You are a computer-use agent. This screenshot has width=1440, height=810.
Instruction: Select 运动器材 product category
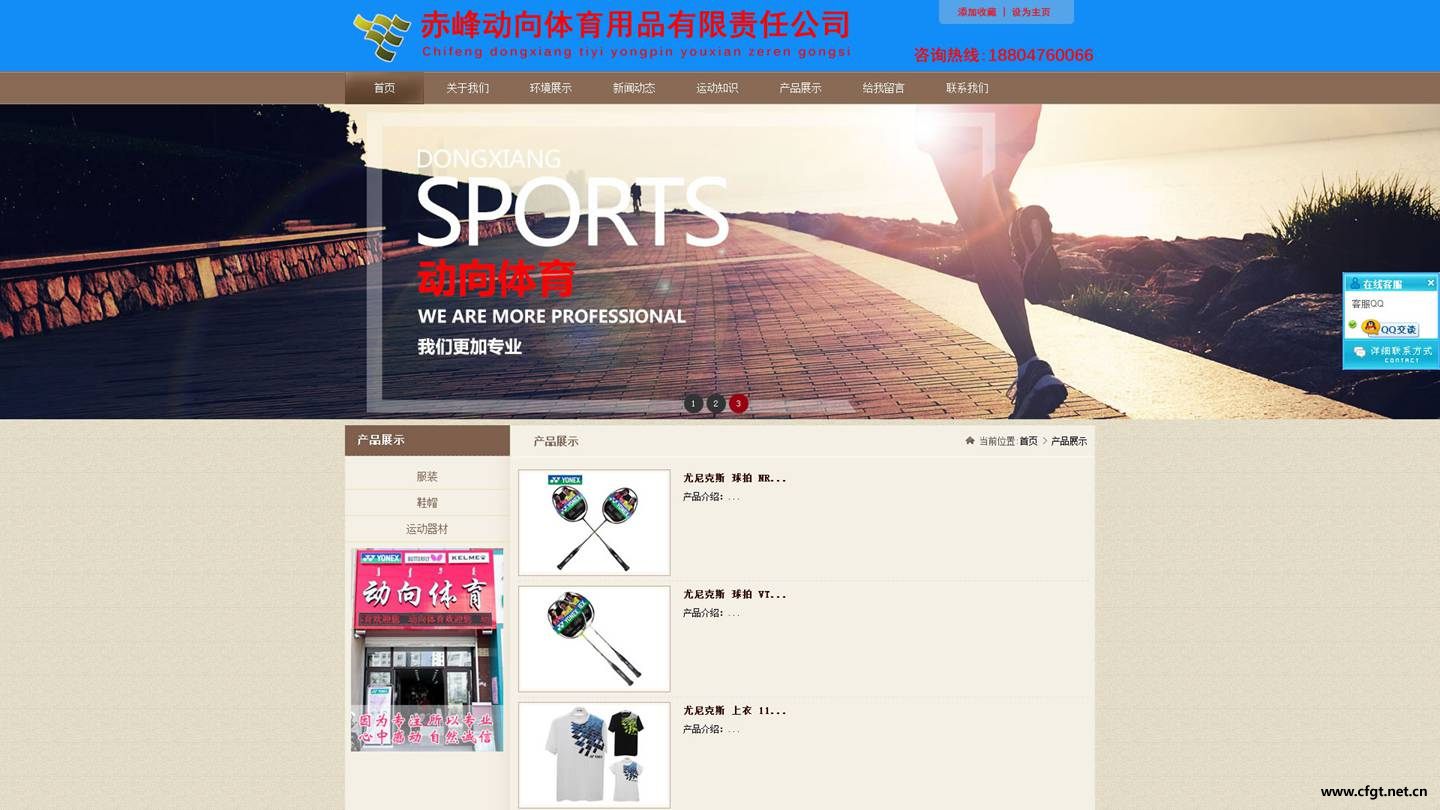(427, 529)
